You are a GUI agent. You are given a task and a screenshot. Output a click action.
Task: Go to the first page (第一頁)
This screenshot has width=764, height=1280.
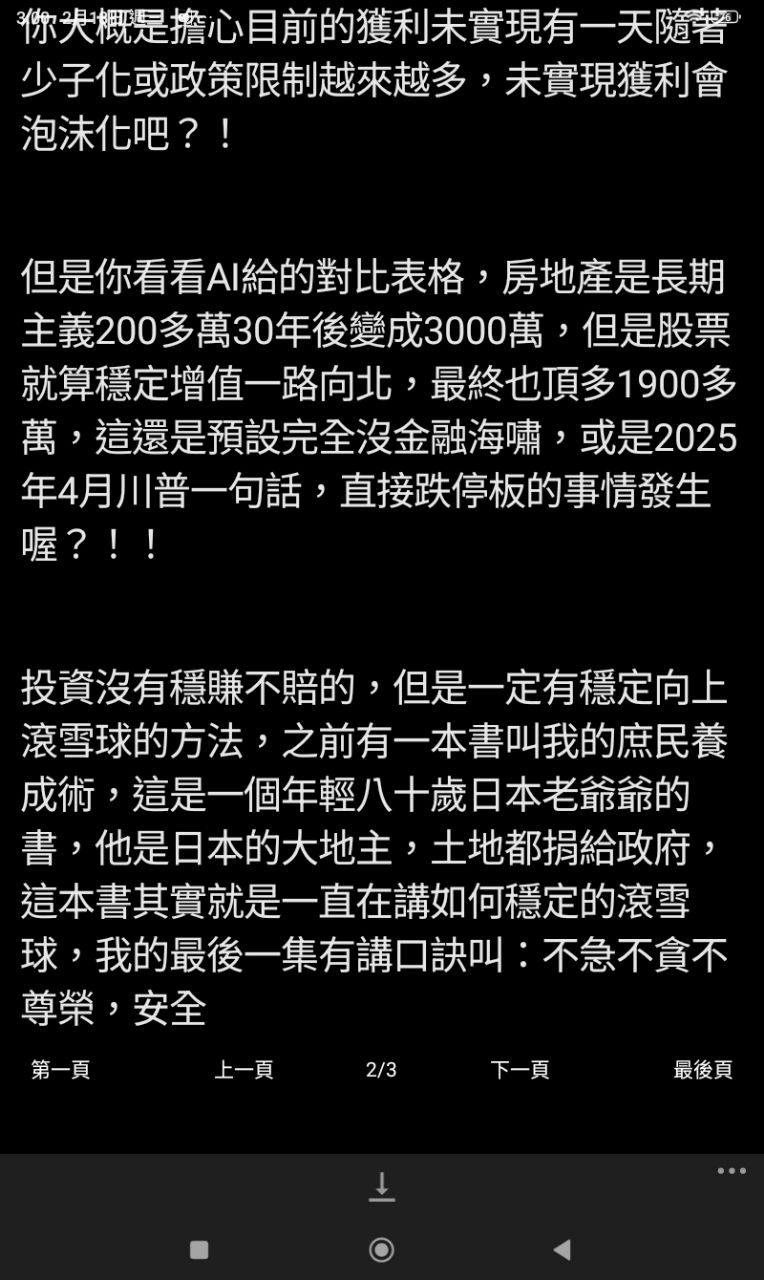(61, 1070)
